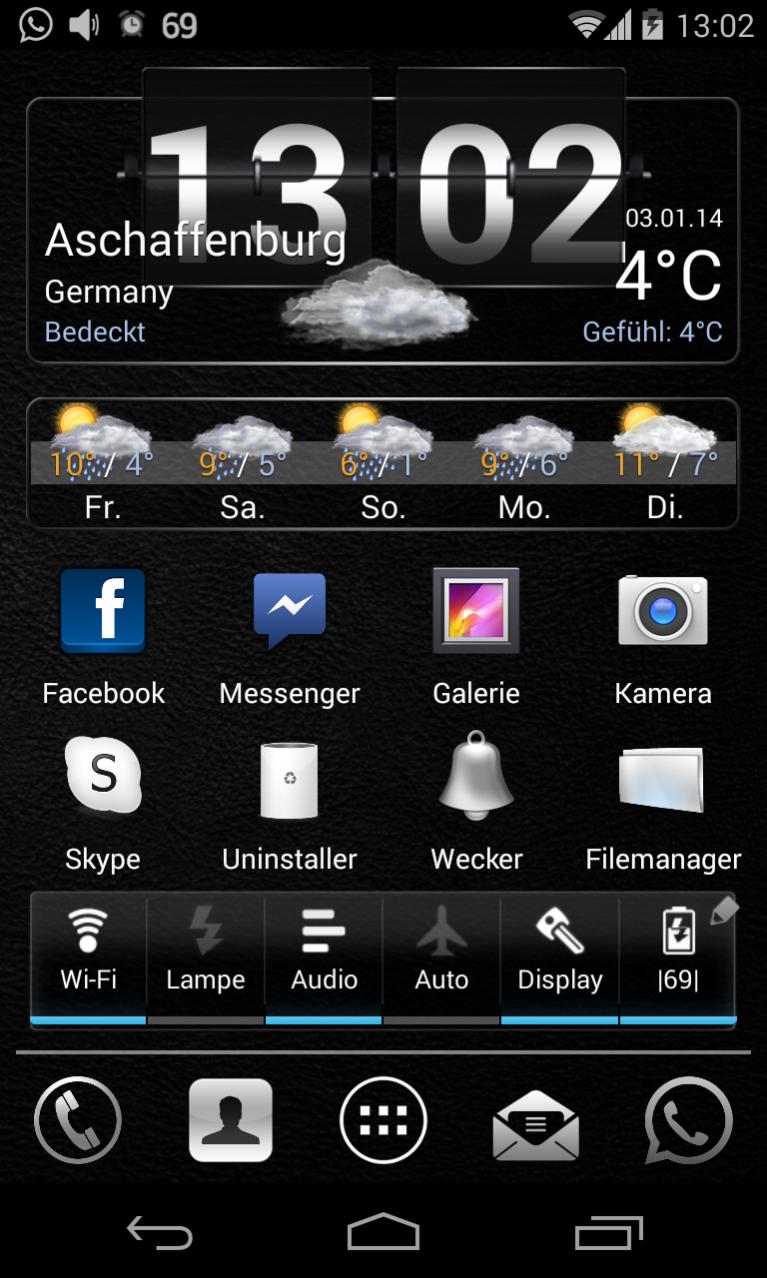The width and height of the screenshot is (767, 1278).
Task: Tap the battery 69 widget button
Action: coord(677,950)
